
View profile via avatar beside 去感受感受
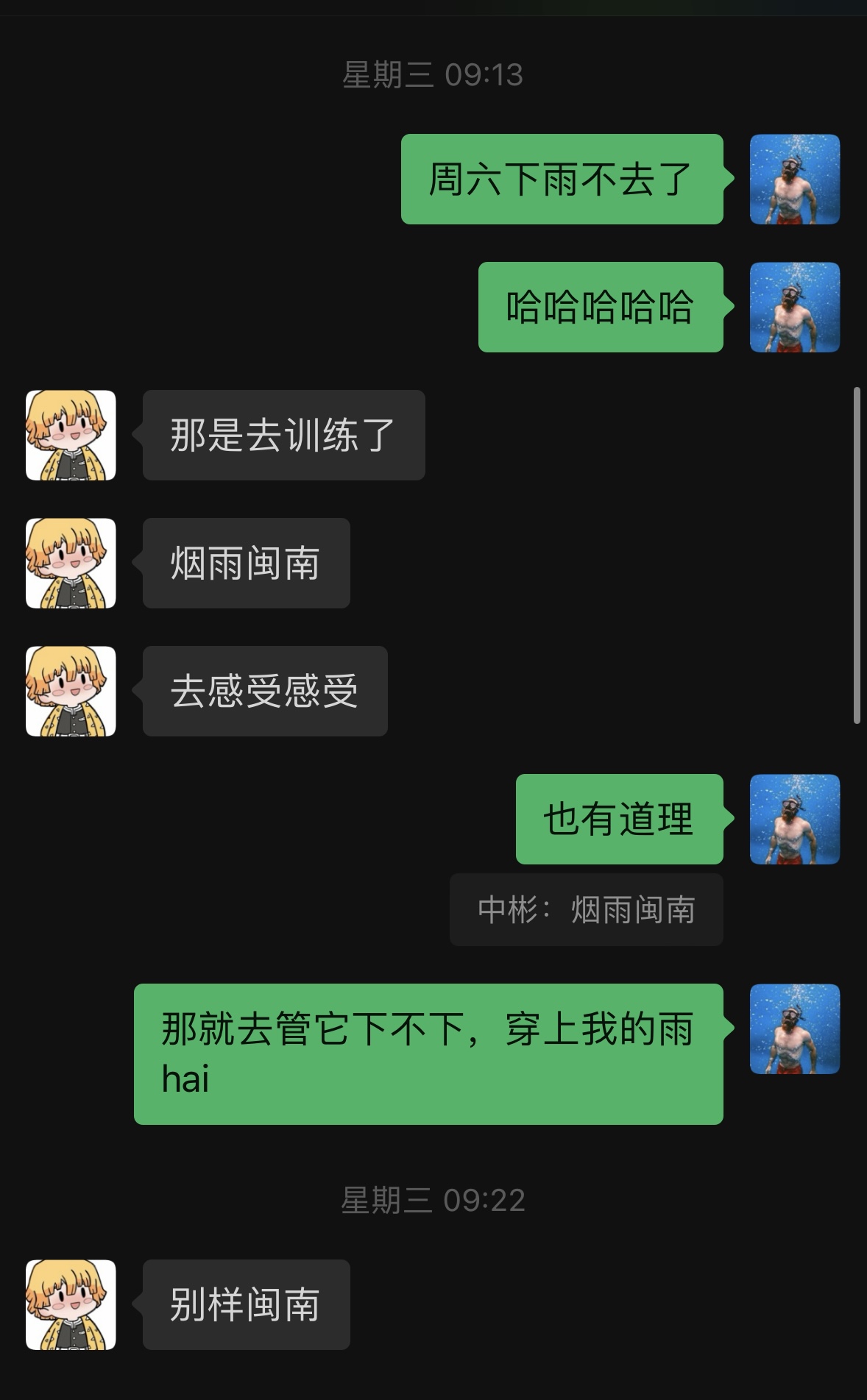point(71,692)
